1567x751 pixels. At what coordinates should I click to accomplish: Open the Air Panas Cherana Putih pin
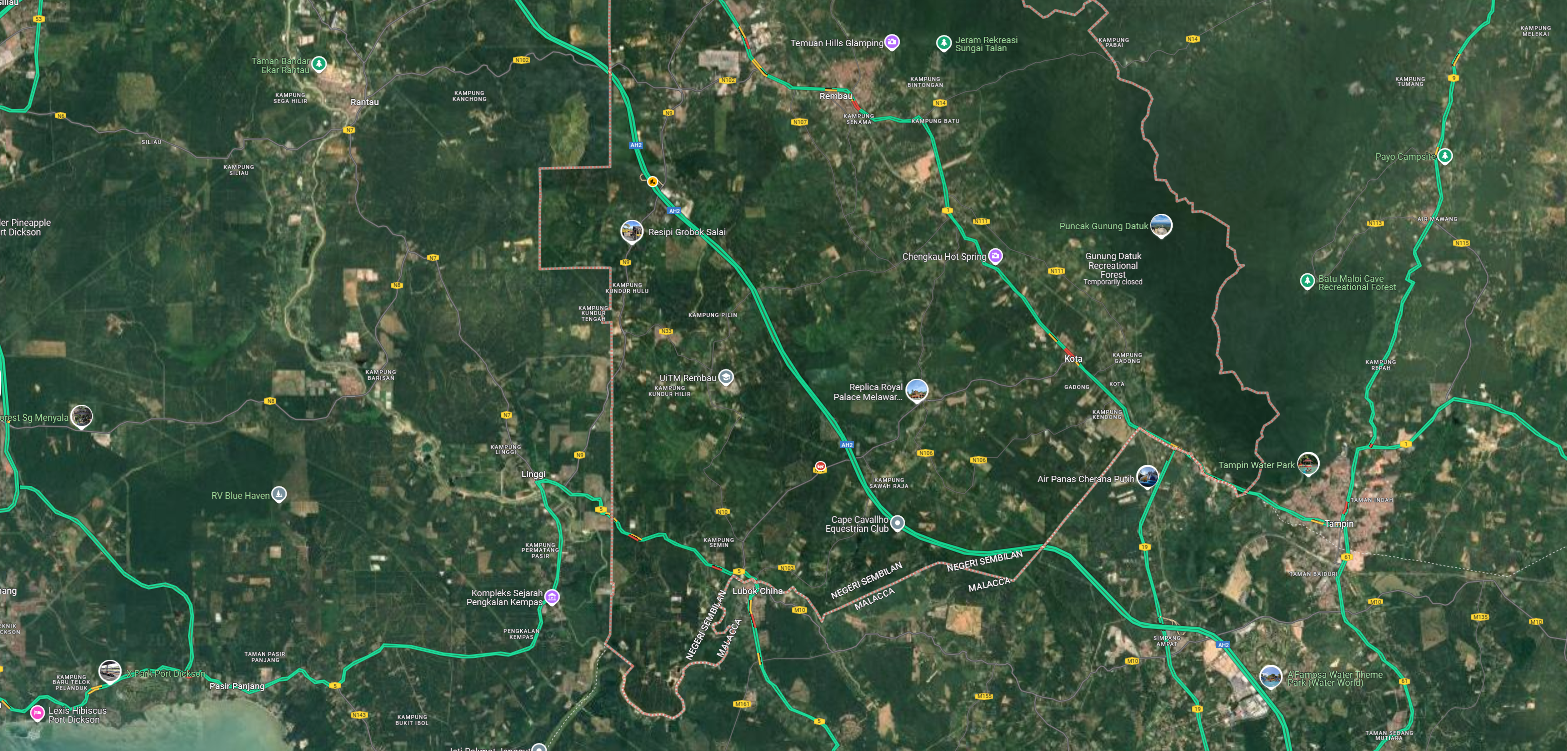[1147, 477]
